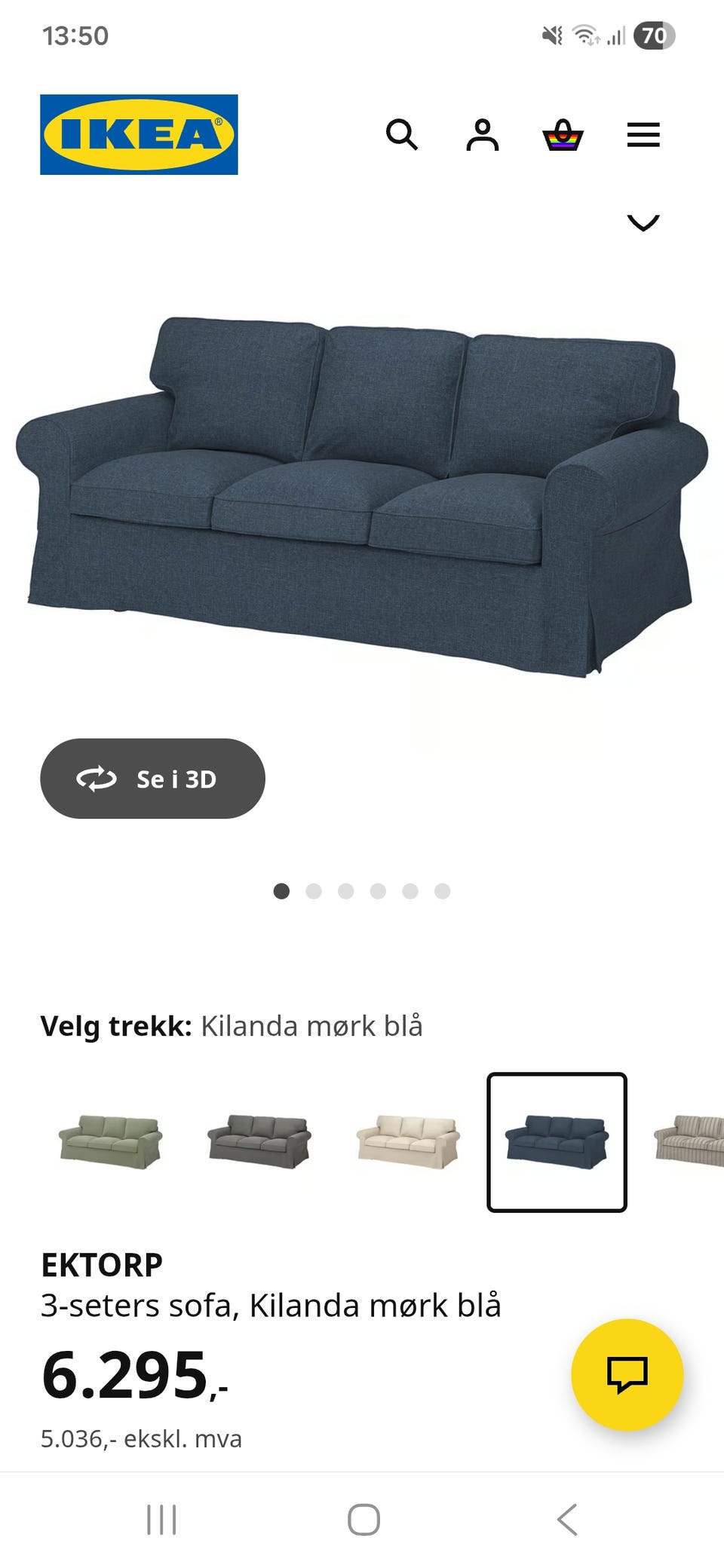Show recent apps from navigation bar
The width and height of the screenshot is (724, 1568).
pos(161,1520)
